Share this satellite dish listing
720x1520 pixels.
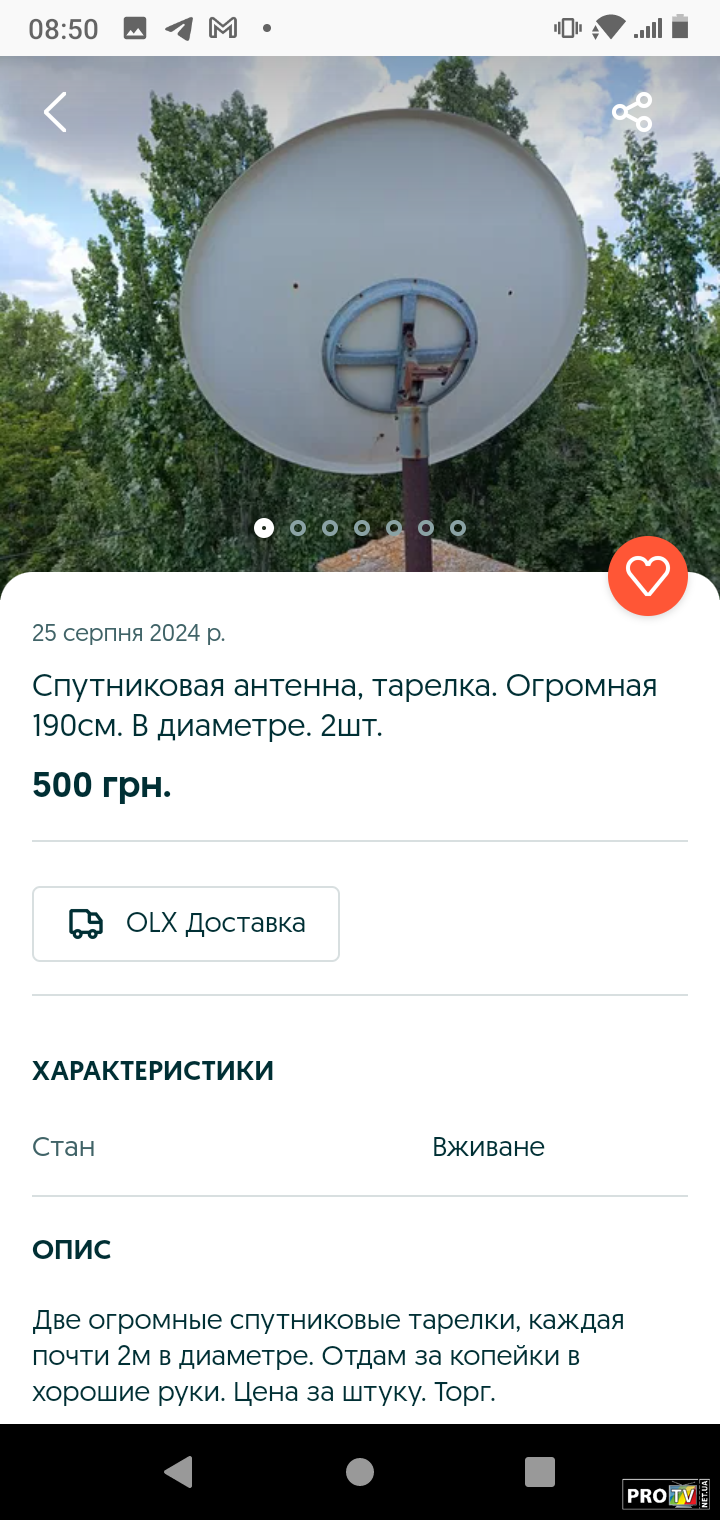tap(632, 112)
